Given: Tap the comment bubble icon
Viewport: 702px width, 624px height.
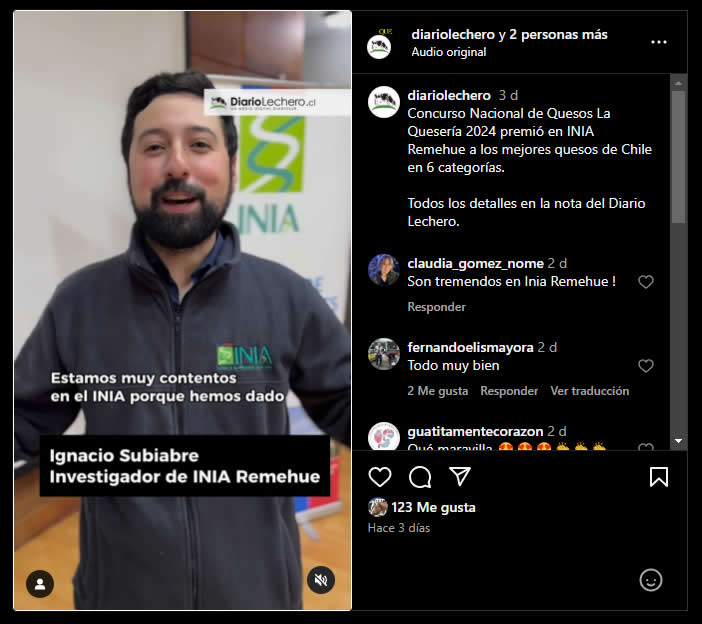Looking at the screenshot, I should click(x=420, y=476).
